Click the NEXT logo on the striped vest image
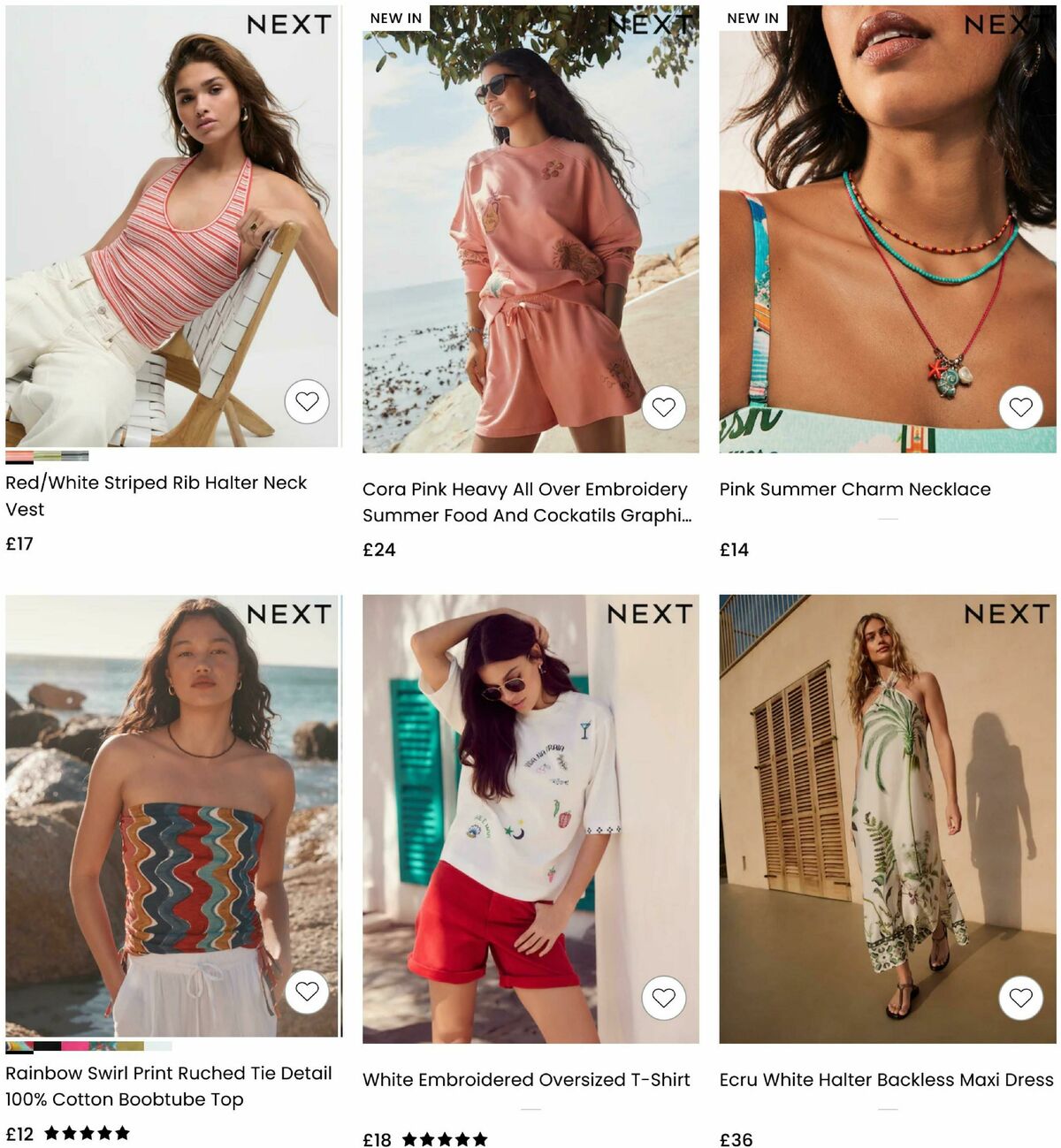The image size is (1061, 1148). point(287,25)
